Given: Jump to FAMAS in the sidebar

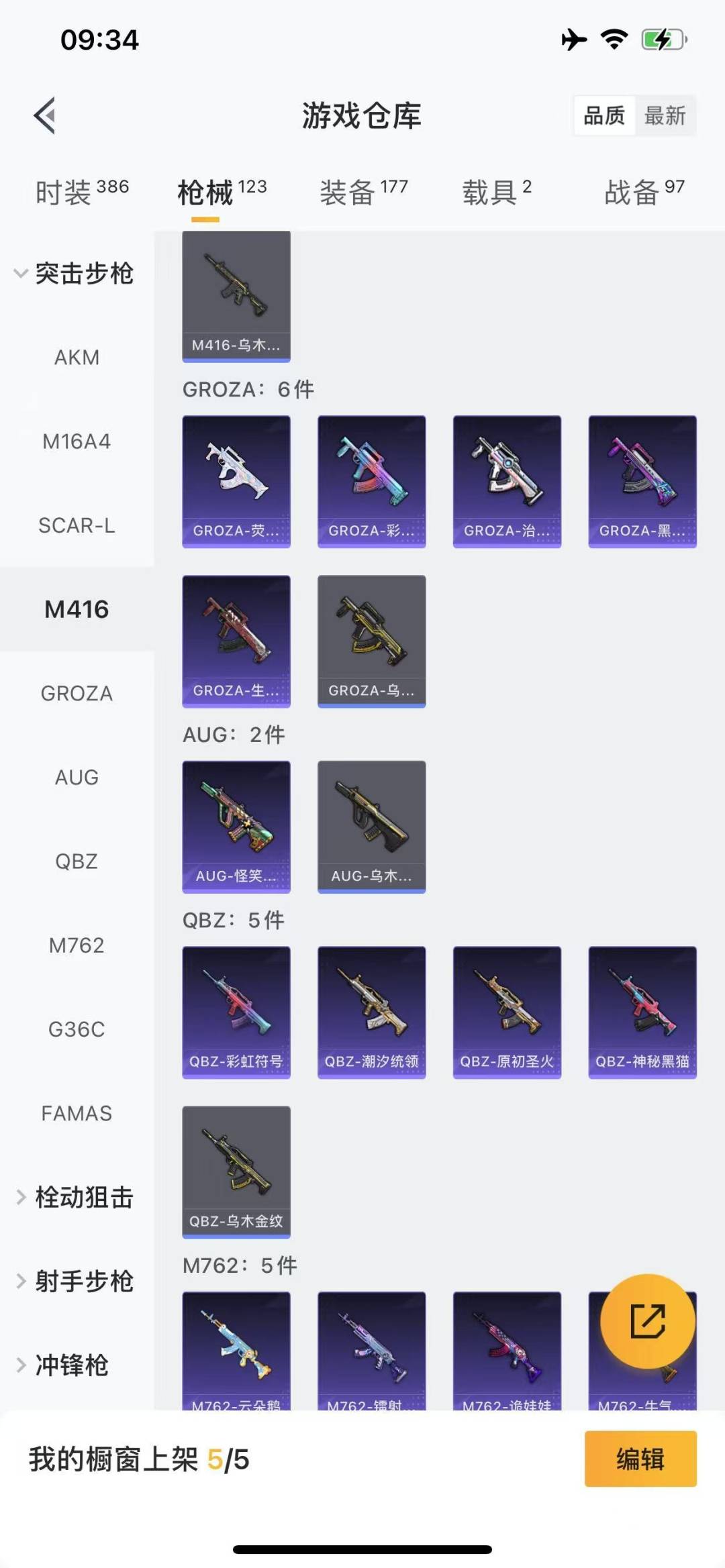Looking at the screenshot, I should [x=77, y=1113].
